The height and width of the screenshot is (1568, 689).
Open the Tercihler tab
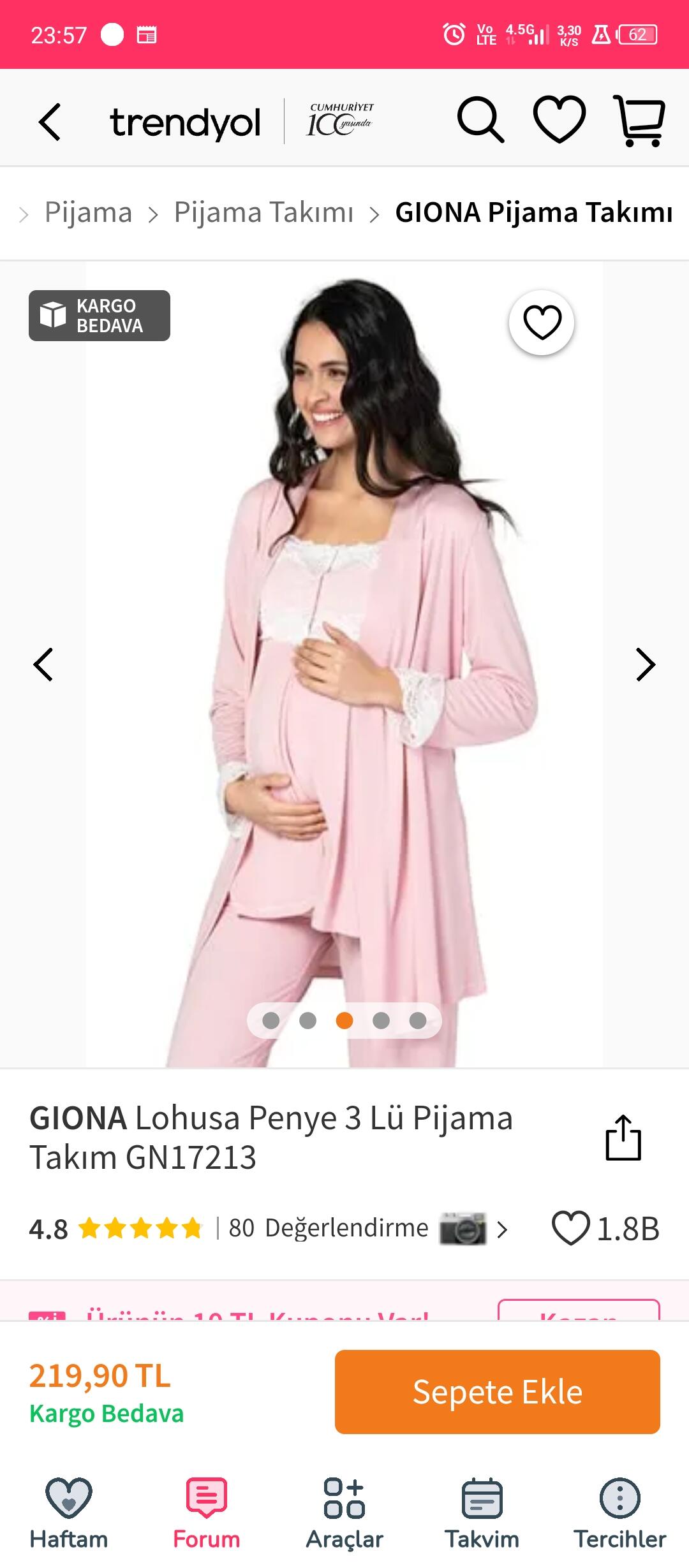(619, 1513)
